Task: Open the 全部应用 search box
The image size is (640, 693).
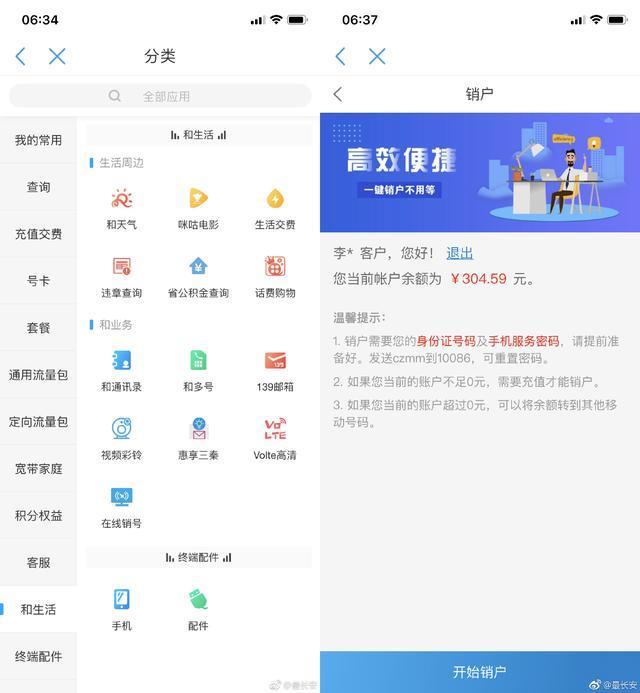Action: point(160,96)
